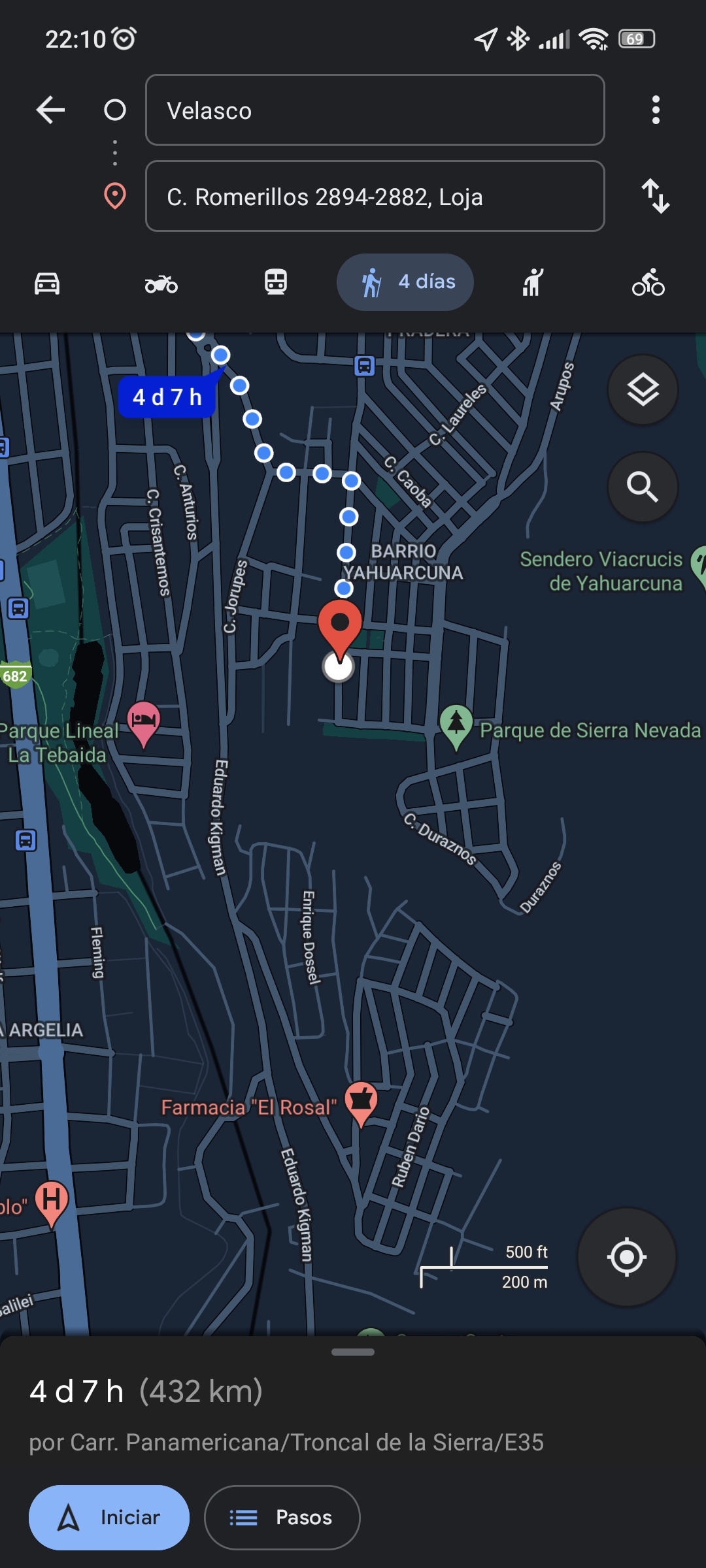Image resolution: width=706 pixels, height=1568 pixels.
Task: Open the three-dot overflow menu
Action: (x=656, y=110)
